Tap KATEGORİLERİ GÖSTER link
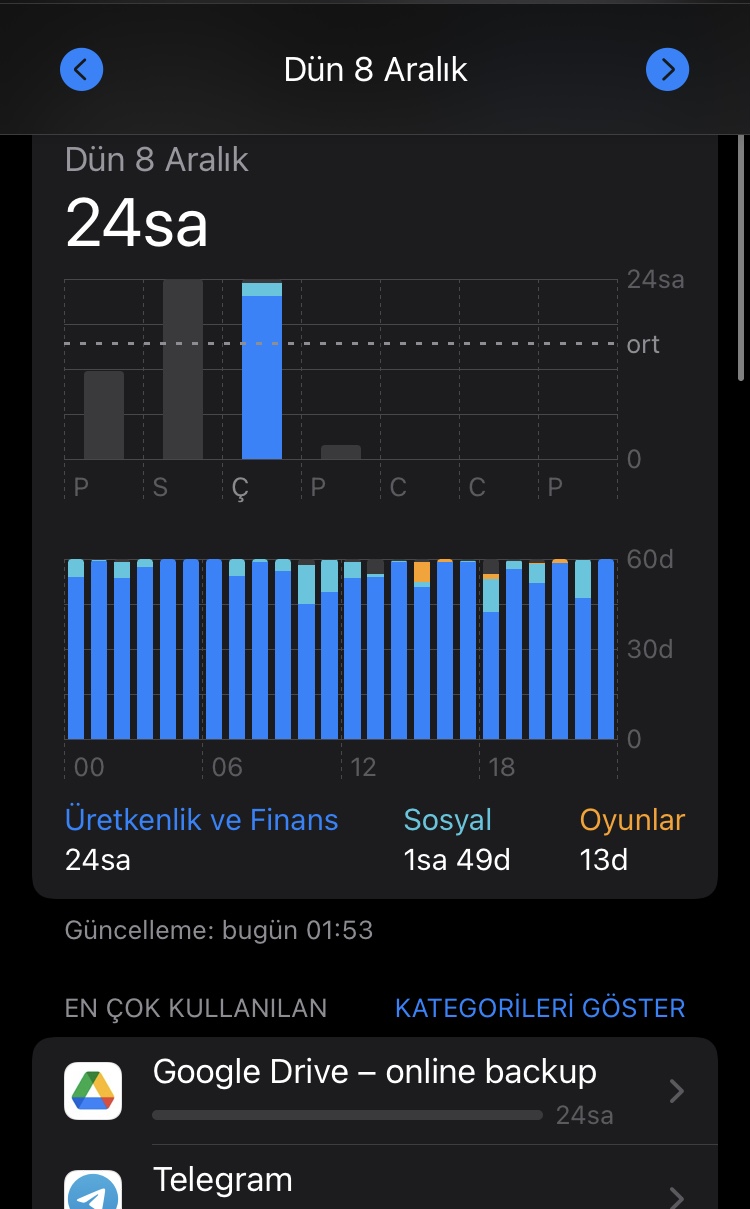The width and height of the screenshot is (750, 1209). (x=540, y=1008)
